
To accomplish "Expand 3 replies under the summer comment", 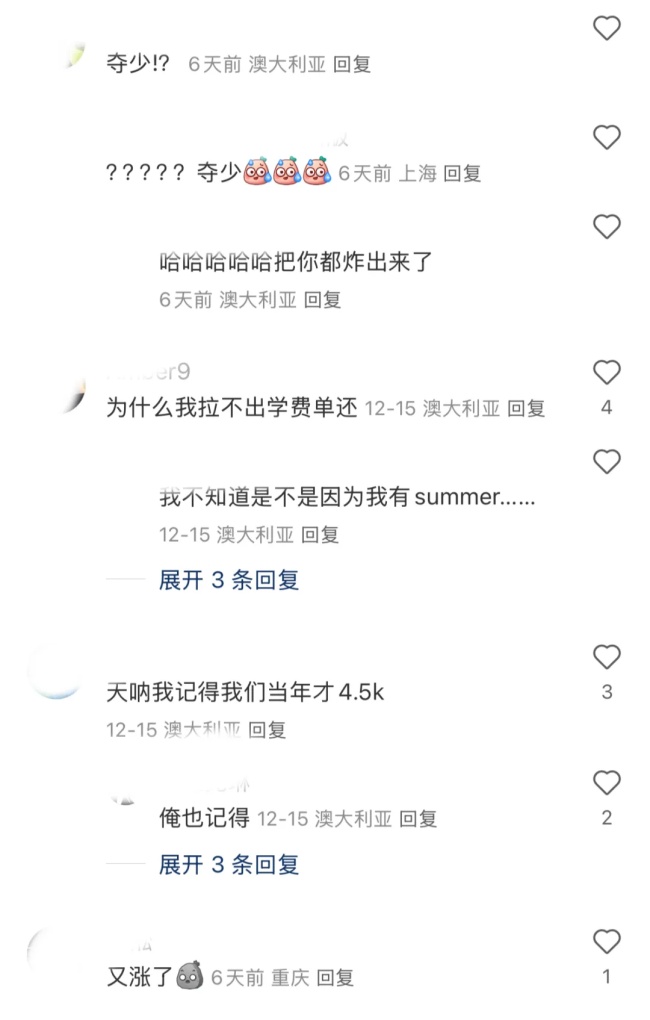I will pos(229,579).
